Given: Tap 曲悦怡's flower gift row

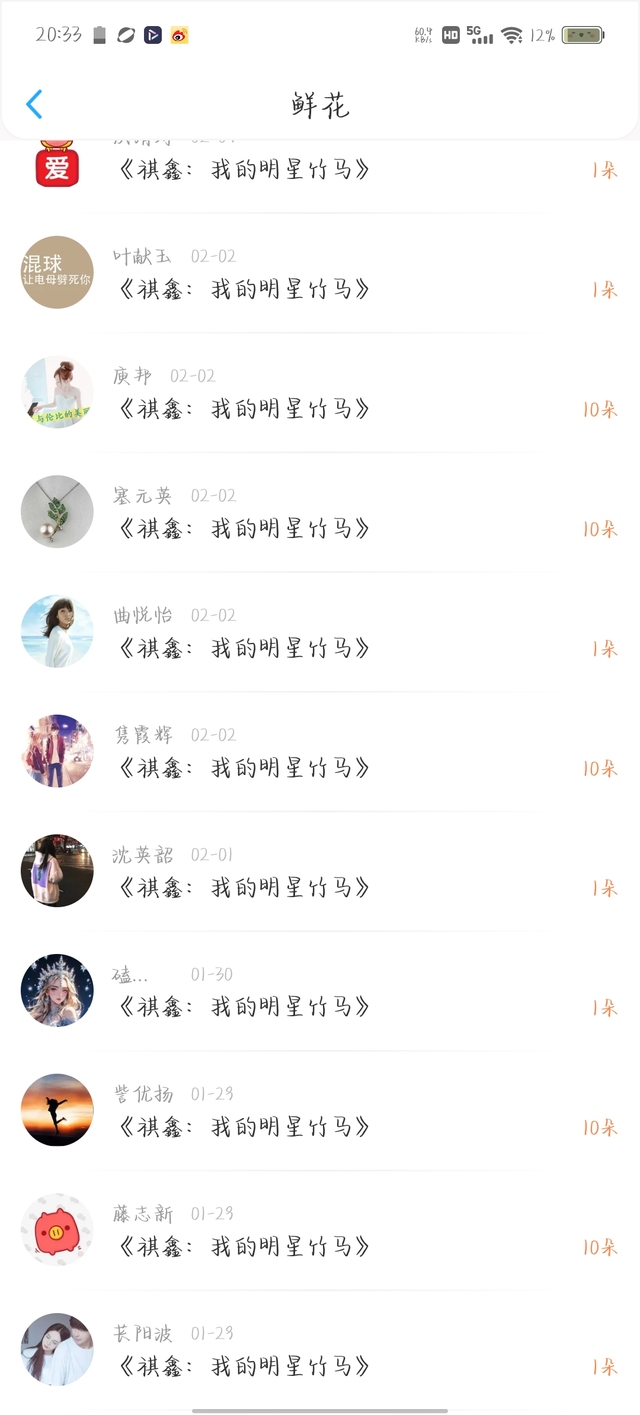Looking at the screenshot, I should 320,632.
